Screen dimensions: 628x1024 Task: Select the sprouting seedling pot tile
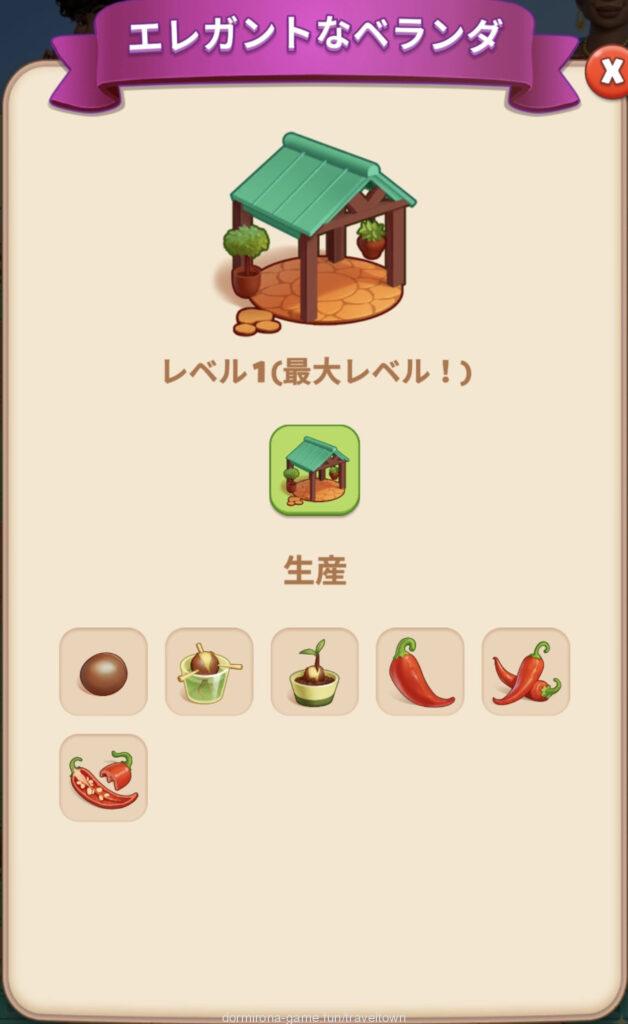(314, 671)
